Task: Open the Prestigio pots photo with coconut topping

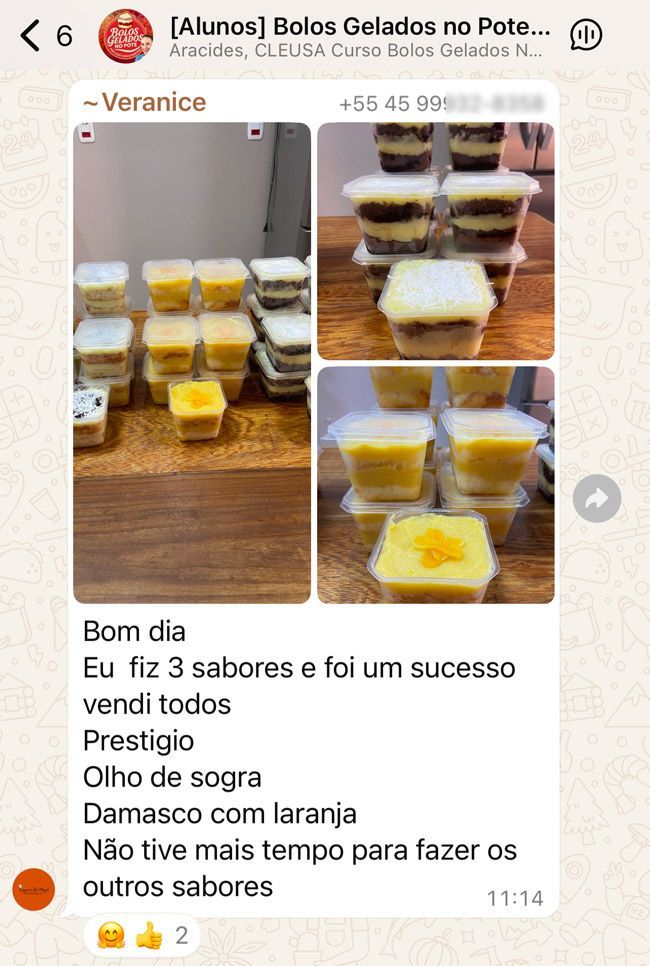Action: (x=435, y=240)
